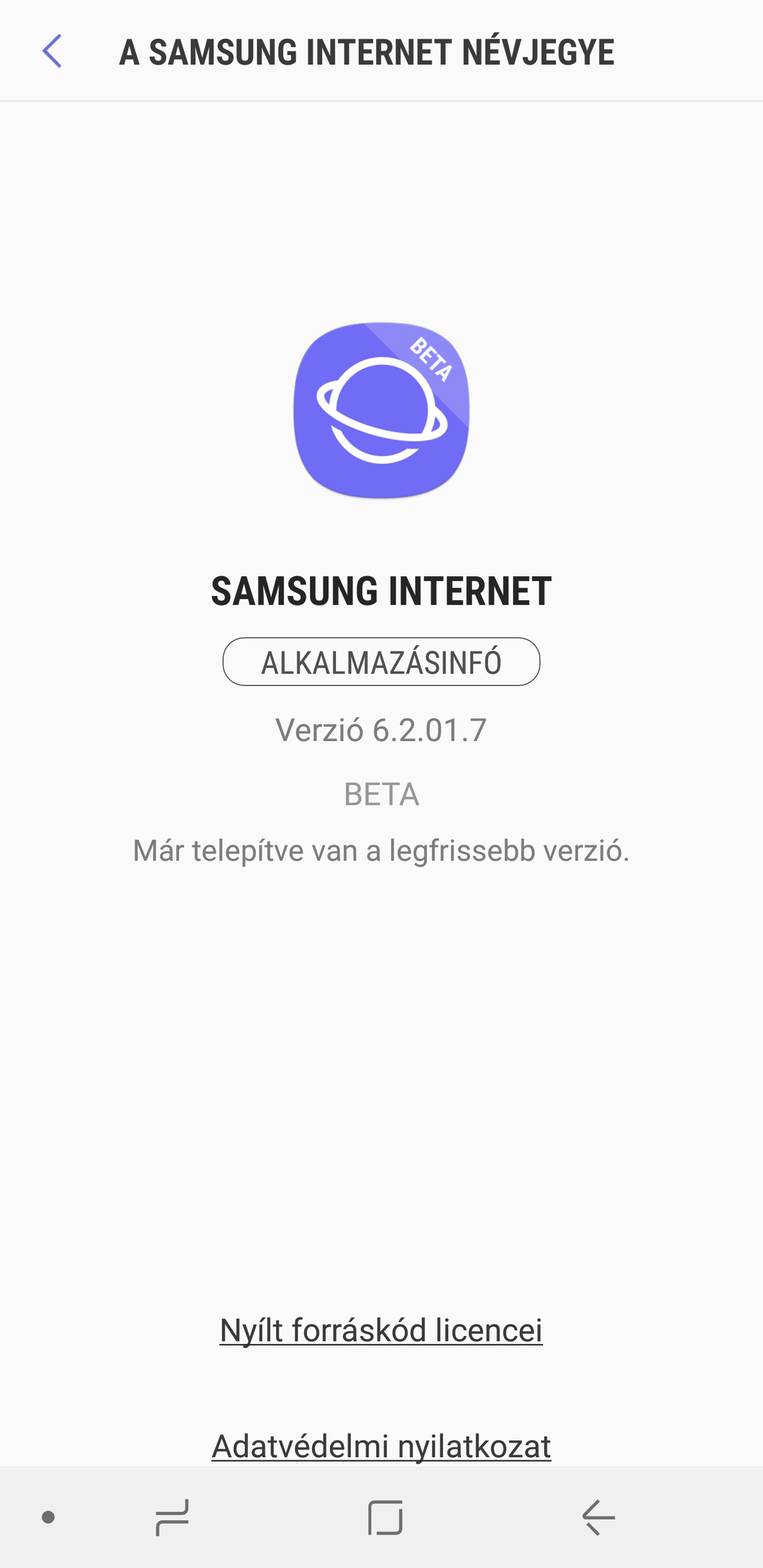Open the Alkalmazásinfó button

tap(381, 662)
